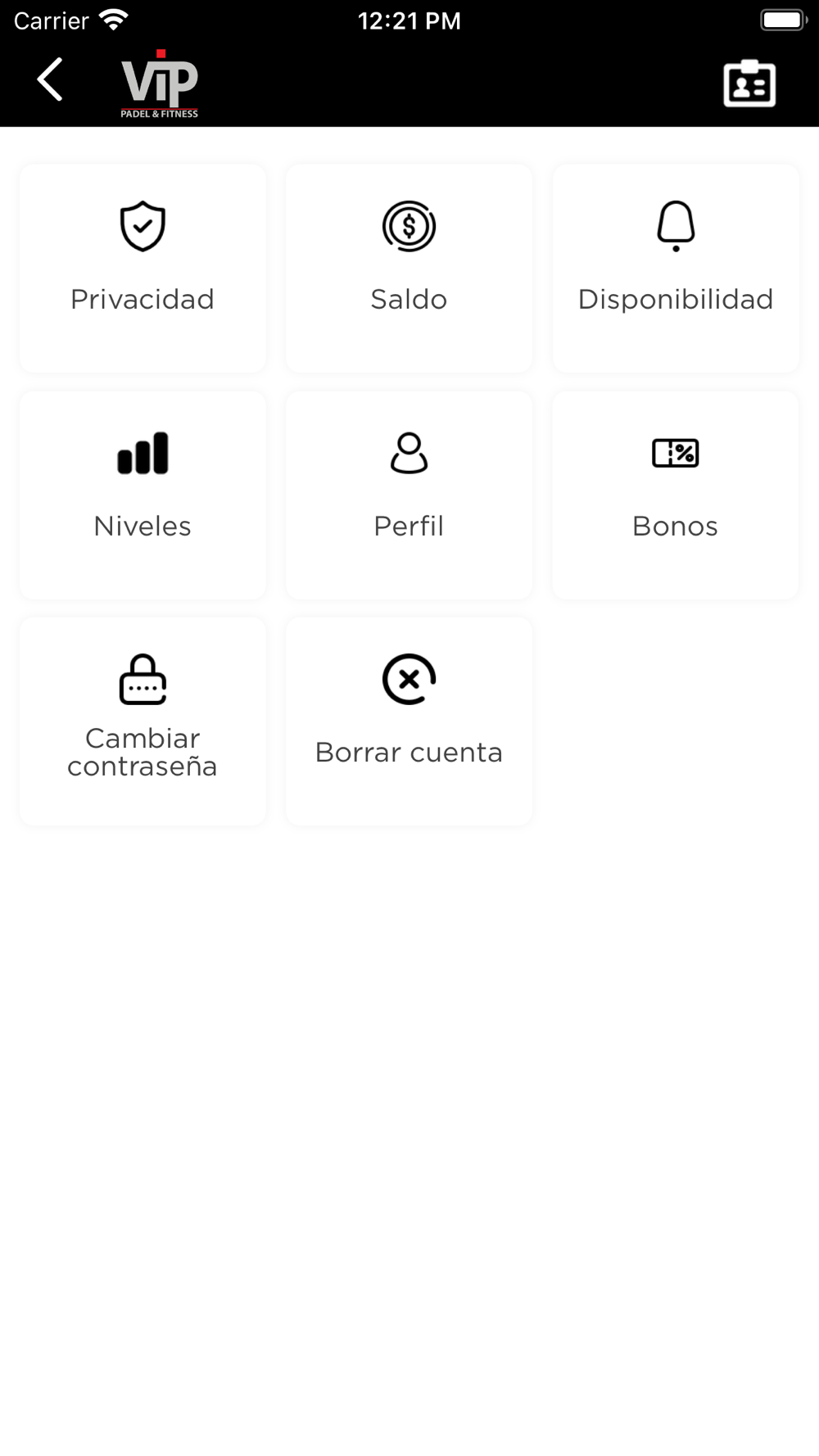The width and height of the screenshot is (819, 1456).
Task: Open the Disponibilidad card
Action: [x=676, y=269]
